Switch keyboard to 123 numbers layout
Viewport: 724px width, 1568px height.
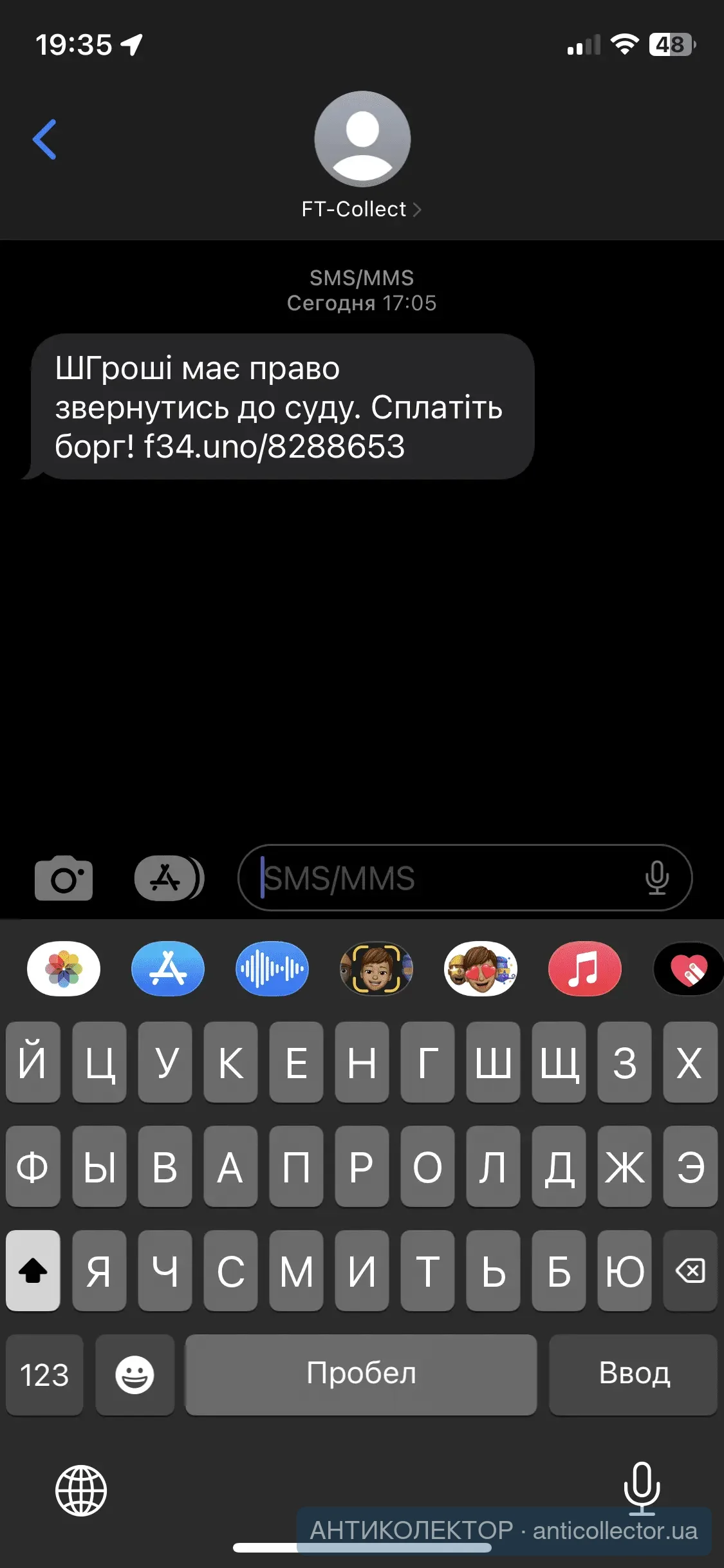(x=44, y=1375)
